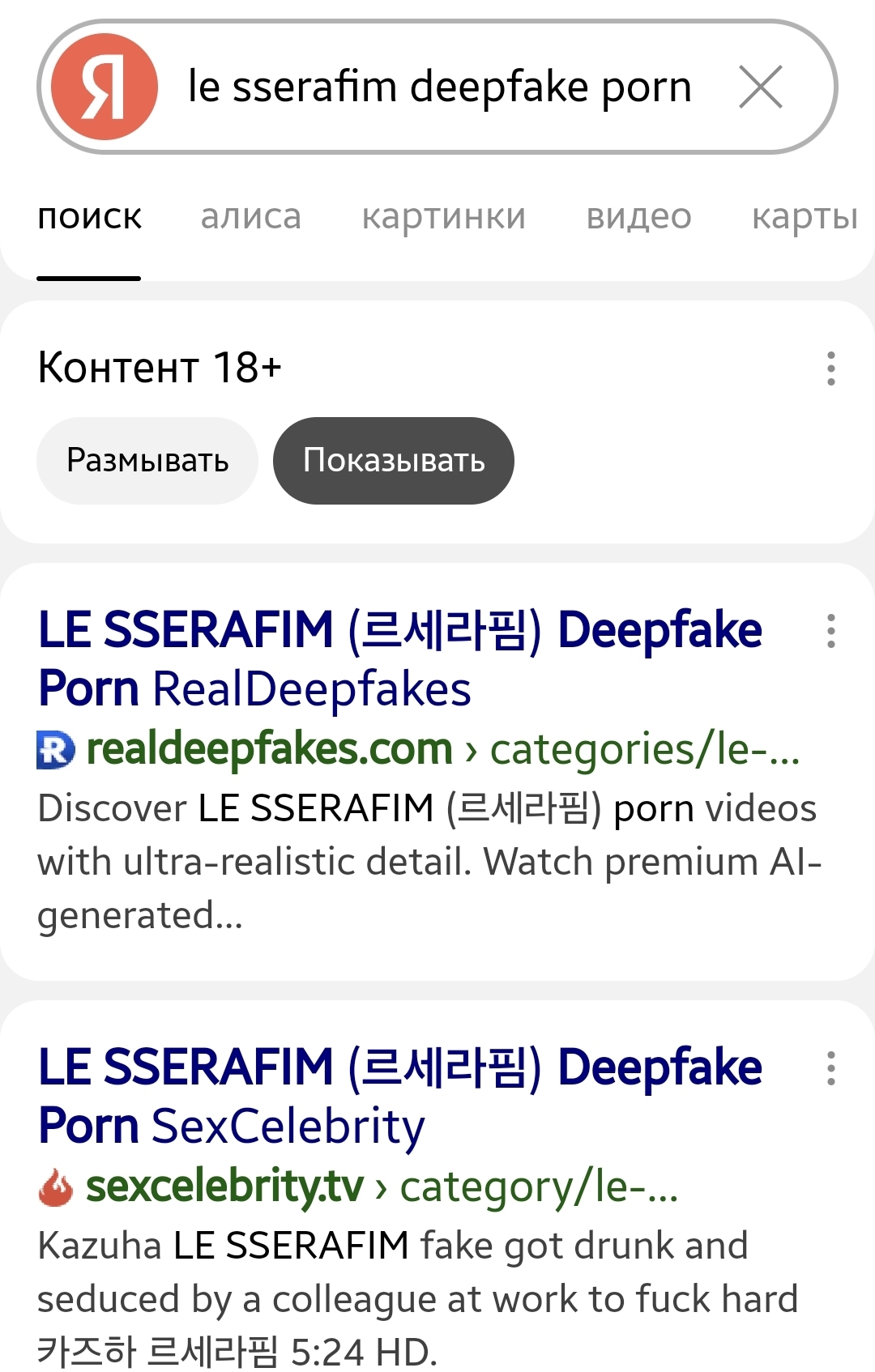Clear the search query with the X

tap(760, 87)
